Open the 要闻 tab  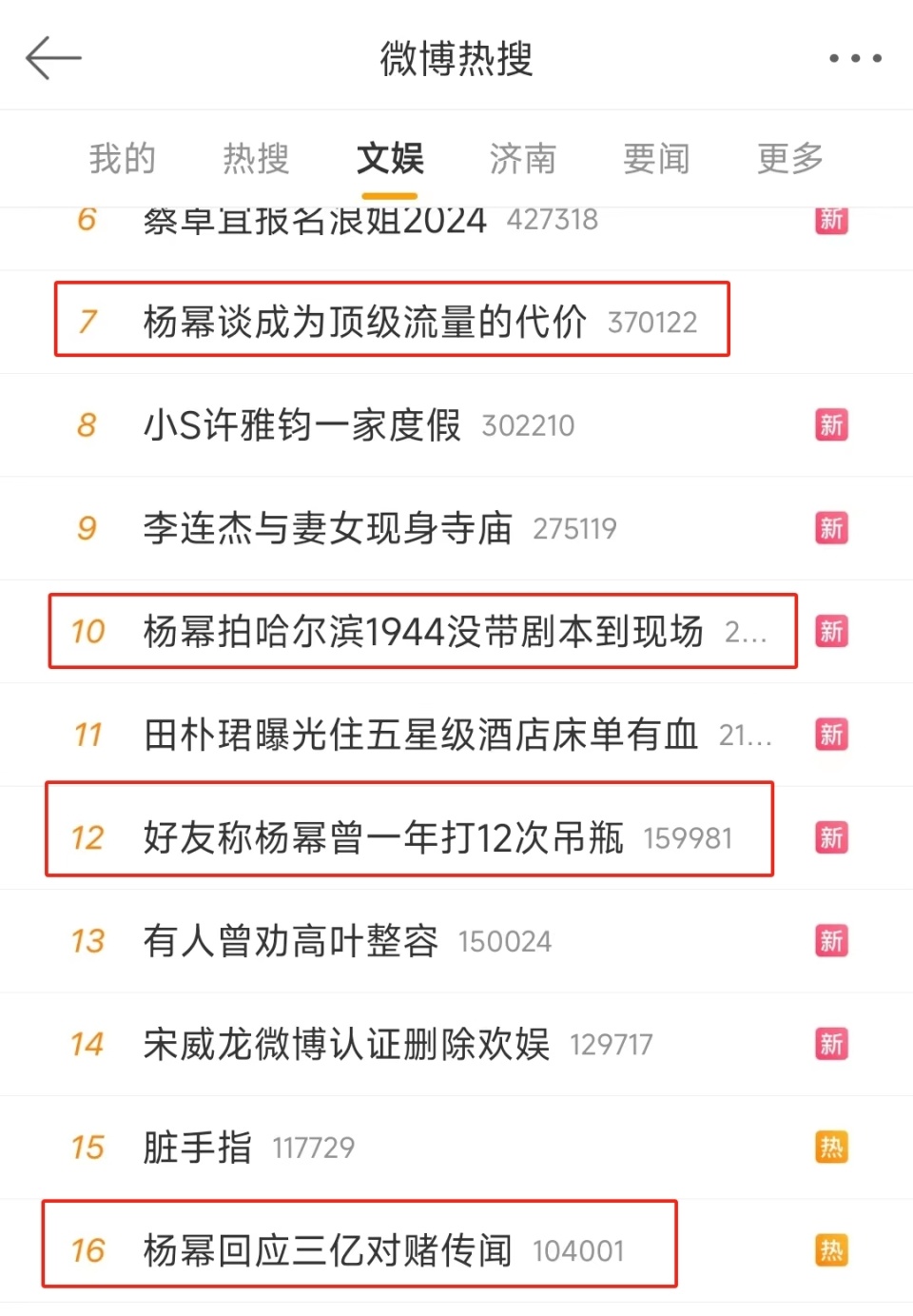point(656,159)
